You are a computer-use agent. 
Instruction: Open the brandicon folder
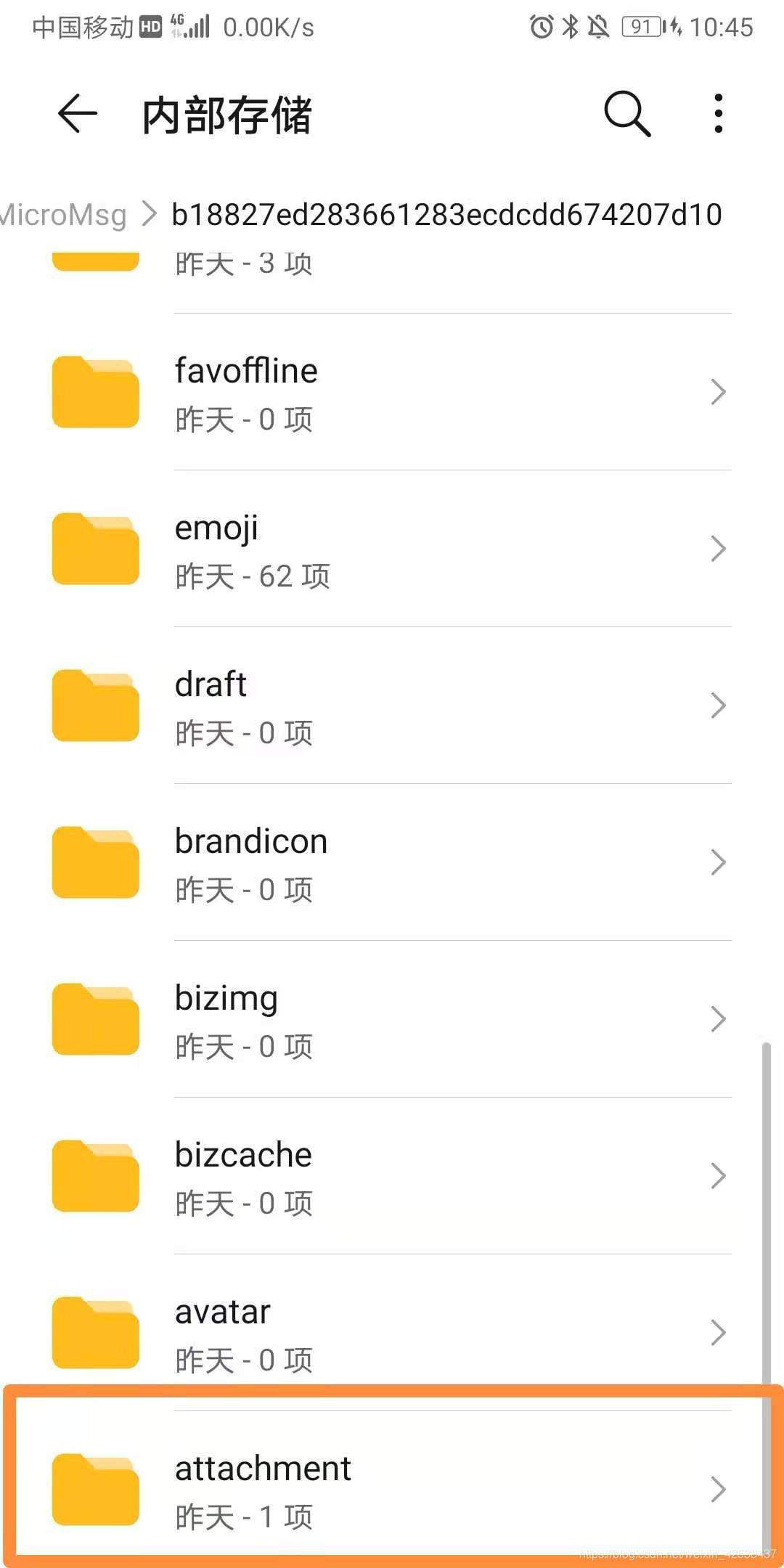tap(392, 863)
